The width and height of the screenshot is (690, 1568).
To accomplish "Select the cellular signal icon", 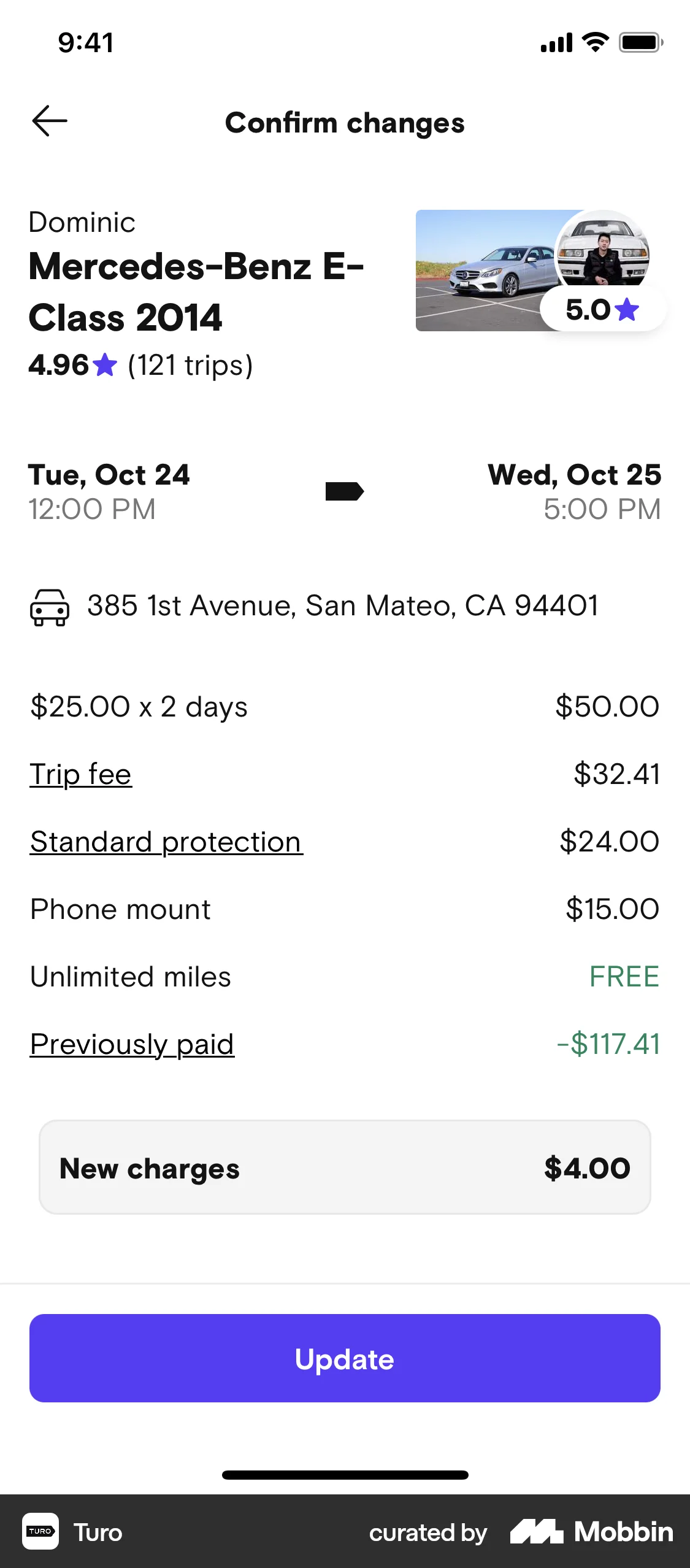I will pyautogui.click(x=557, y=42).
